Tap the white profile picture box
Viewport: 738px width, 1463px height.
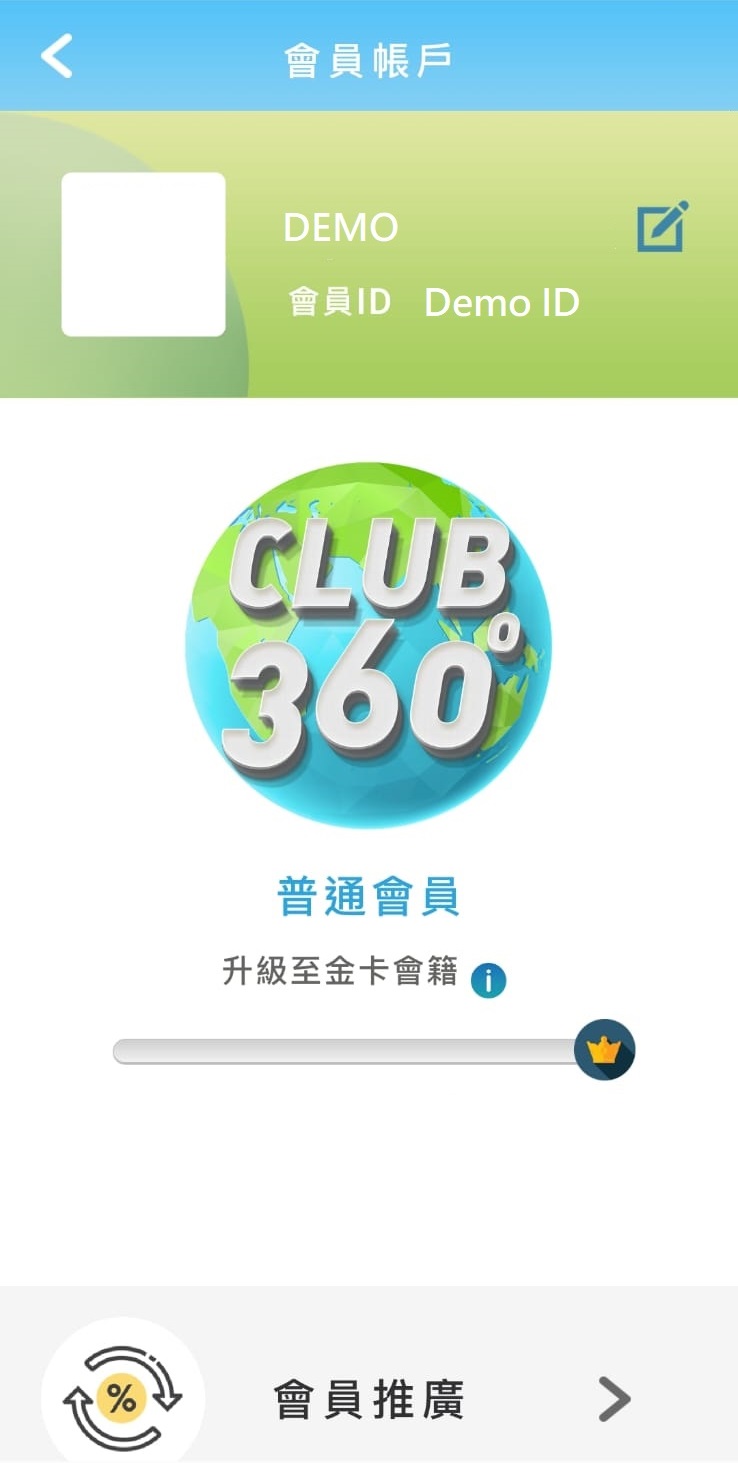click(x=143, y=254)
